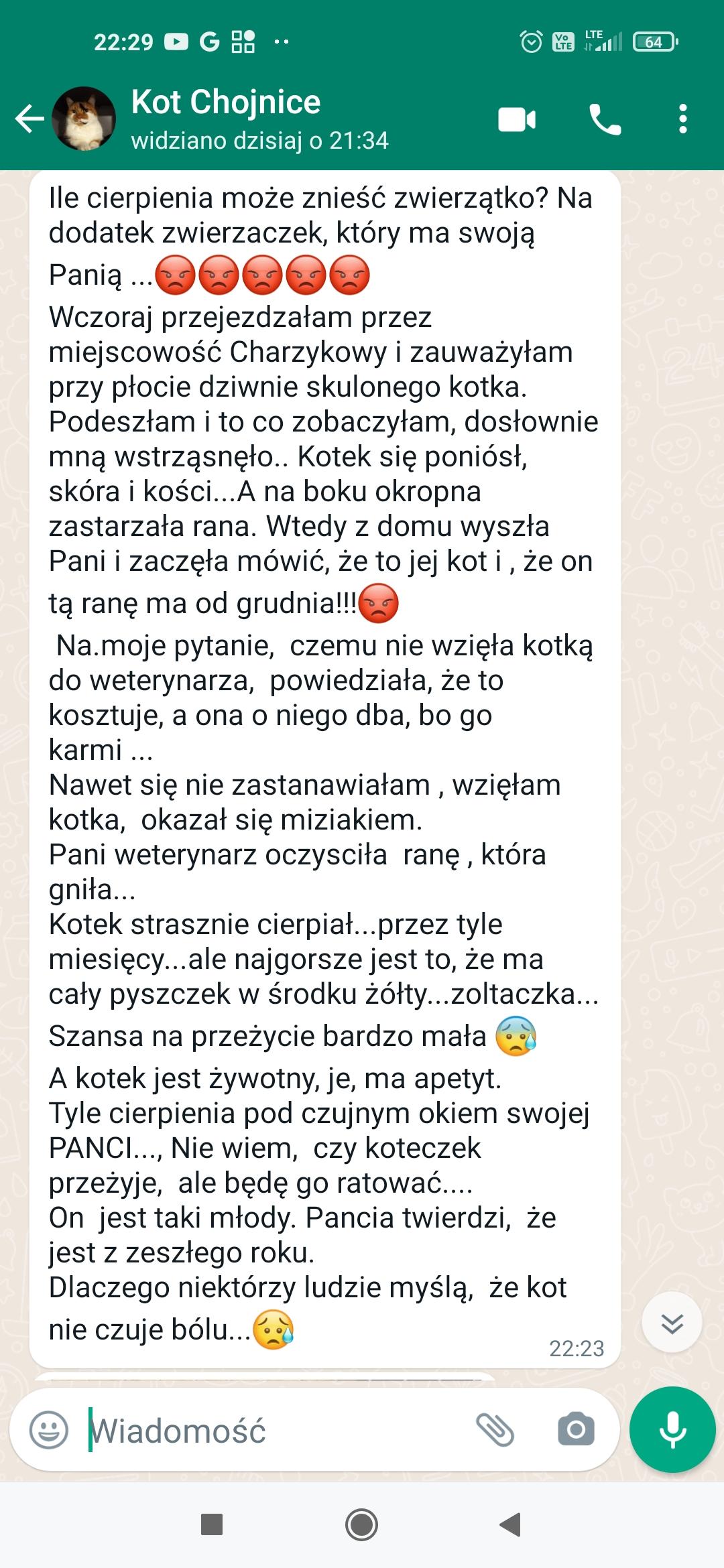This screenshot has height=1568, width=724.
Task: Open the emoji picker
Action: coord(49,1431)
